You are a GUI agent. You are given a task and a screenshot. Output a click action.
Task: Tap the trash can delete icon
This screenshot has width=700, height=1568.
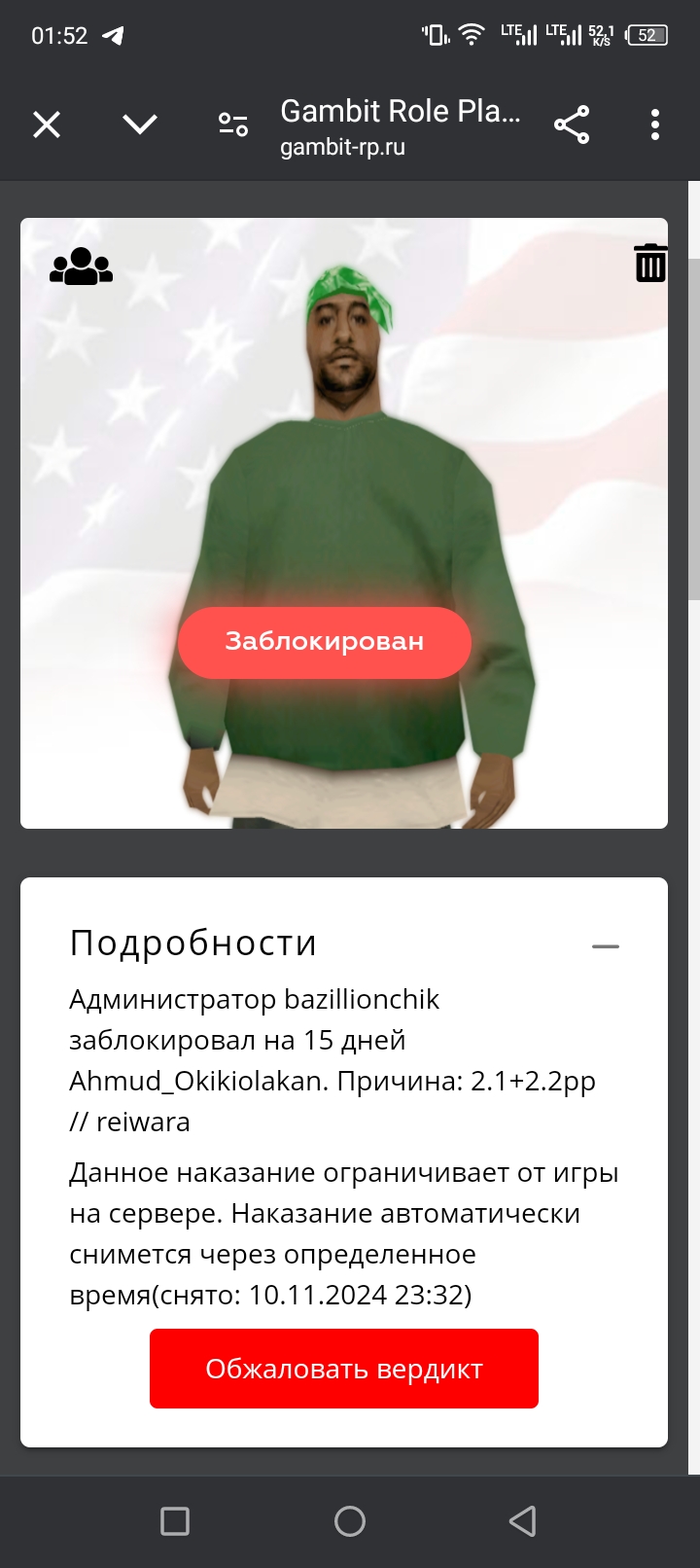tap(650, 264)
